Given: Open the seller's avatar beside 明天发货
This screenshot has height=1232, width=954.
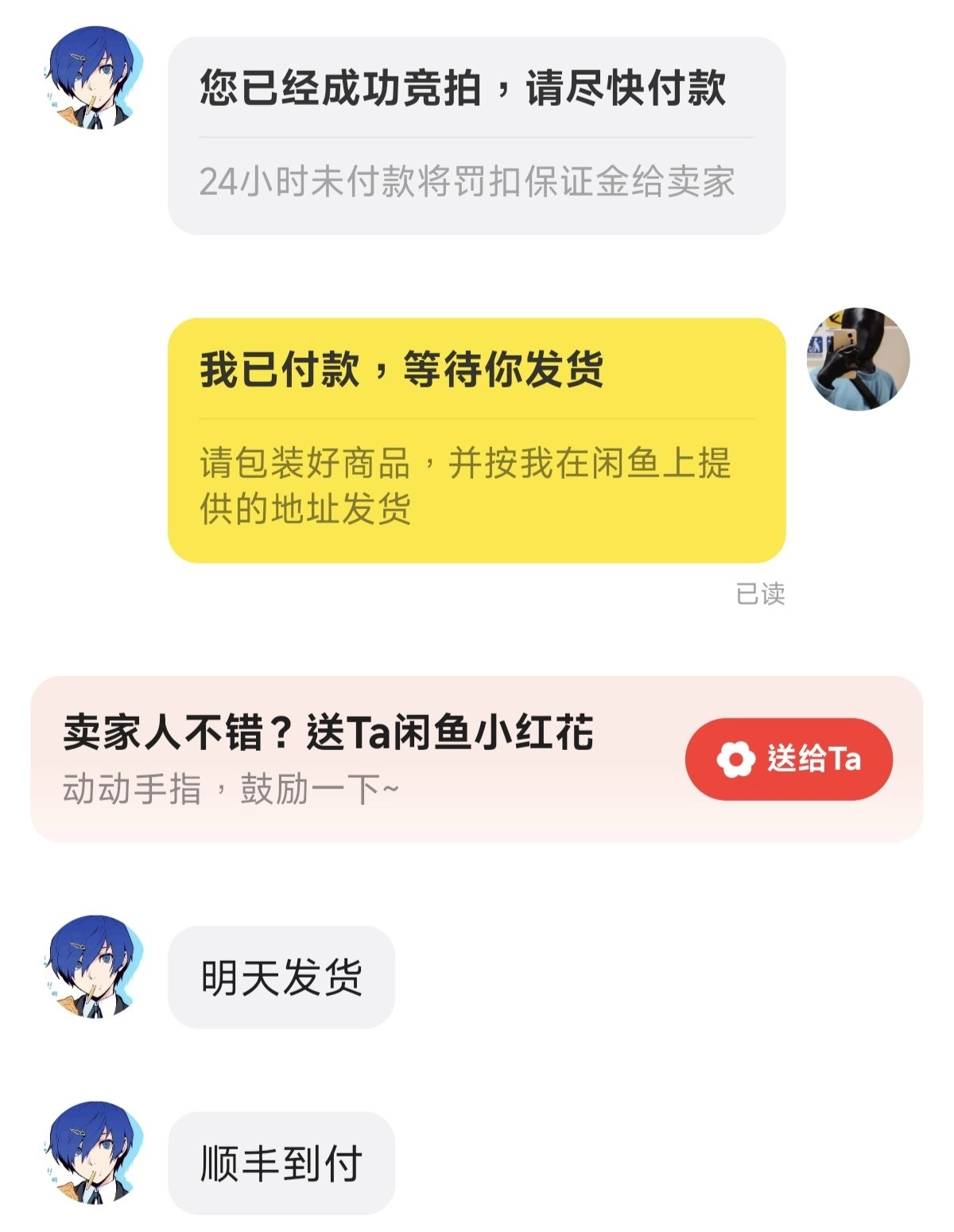Looking at the screenshot, I should click(x=92, y=966).
